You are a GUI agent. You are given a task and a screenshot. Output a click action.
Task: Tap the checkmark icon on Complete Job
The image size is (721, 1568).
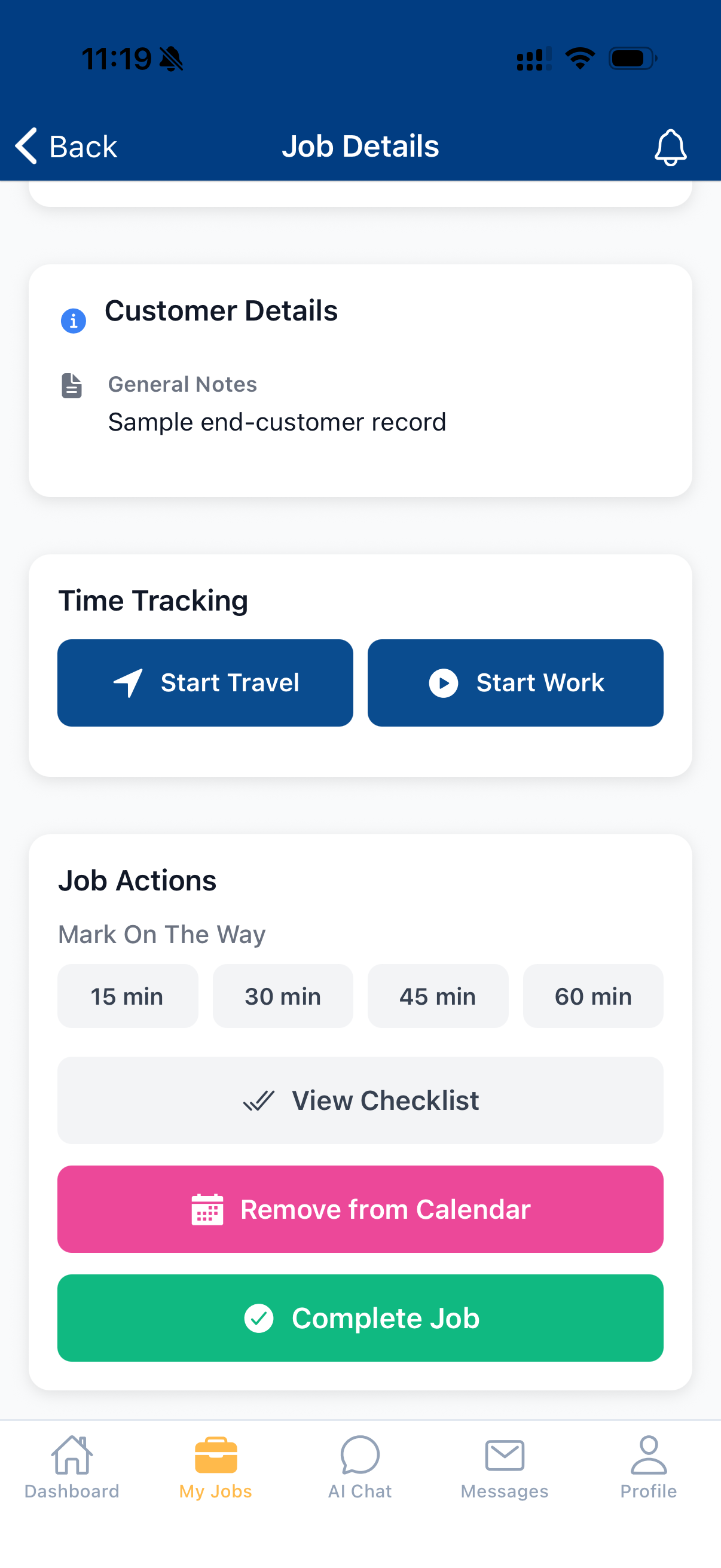point(259,1319)
